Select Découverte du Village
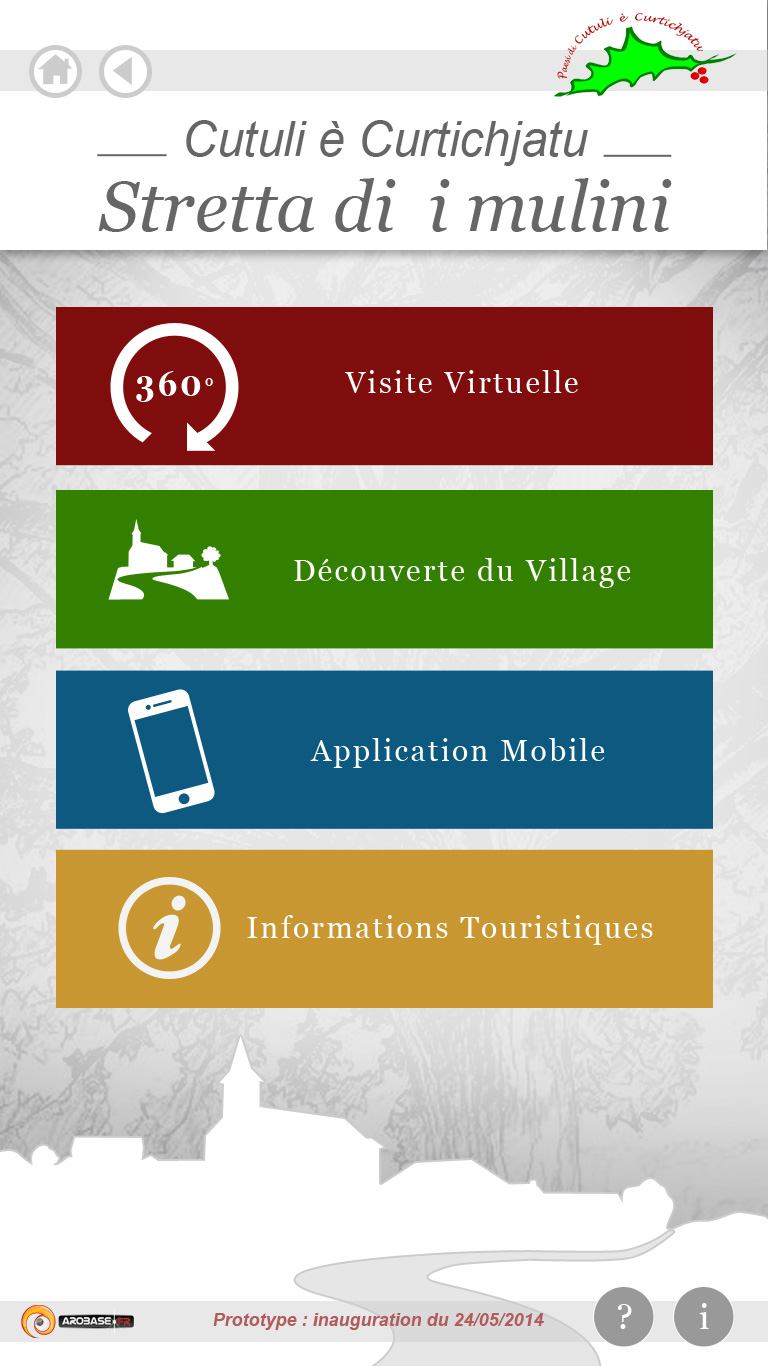This screenshot has height=1366, width=768. 384,569
